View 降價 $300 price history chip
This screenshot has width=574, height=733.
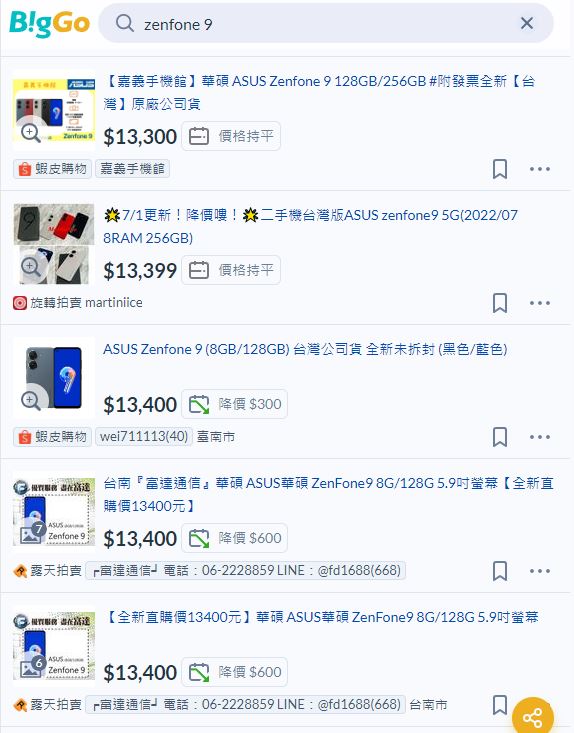point(235,404)
